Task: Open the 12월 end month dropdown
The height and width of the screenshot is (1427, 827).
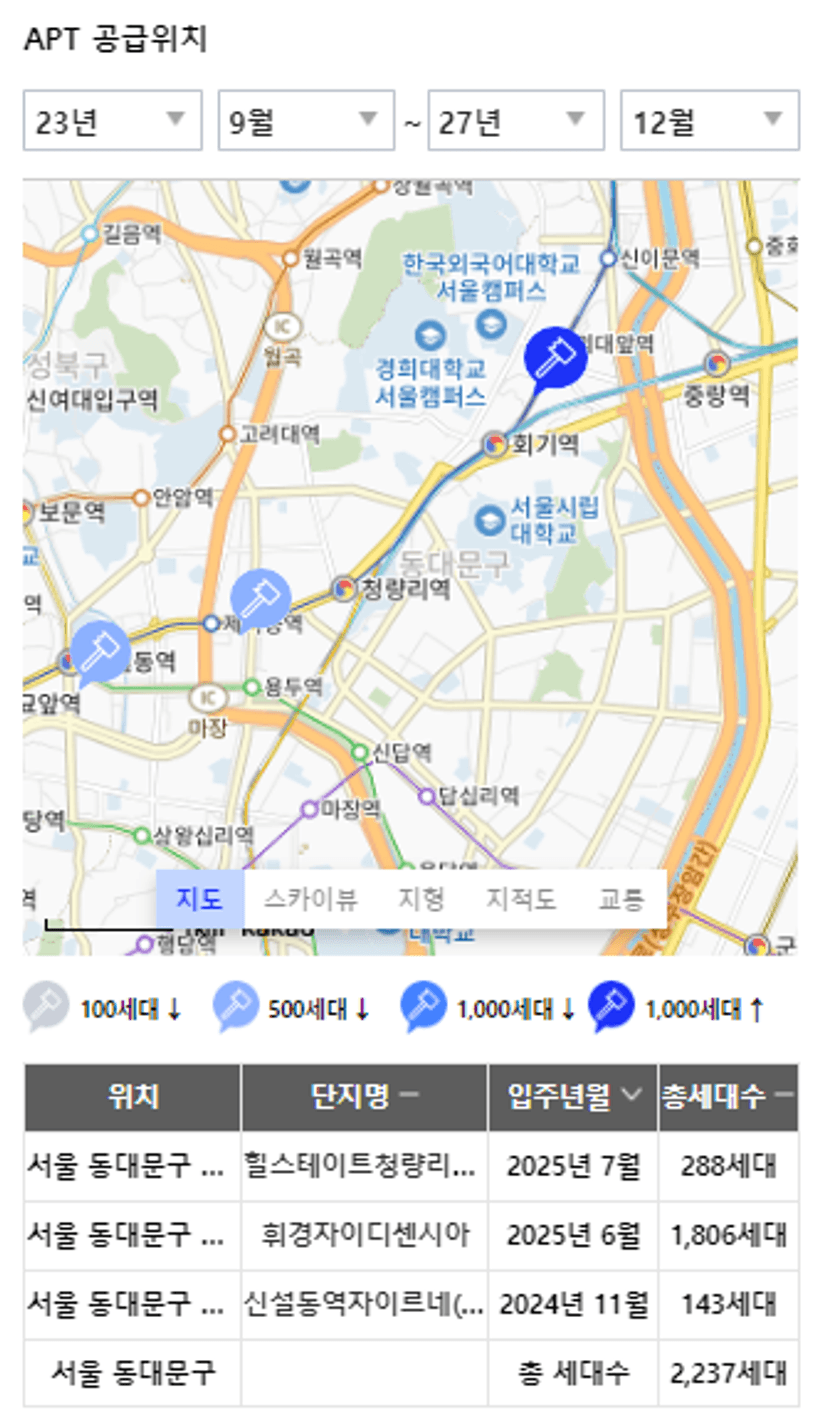Action: click(710, 121)
